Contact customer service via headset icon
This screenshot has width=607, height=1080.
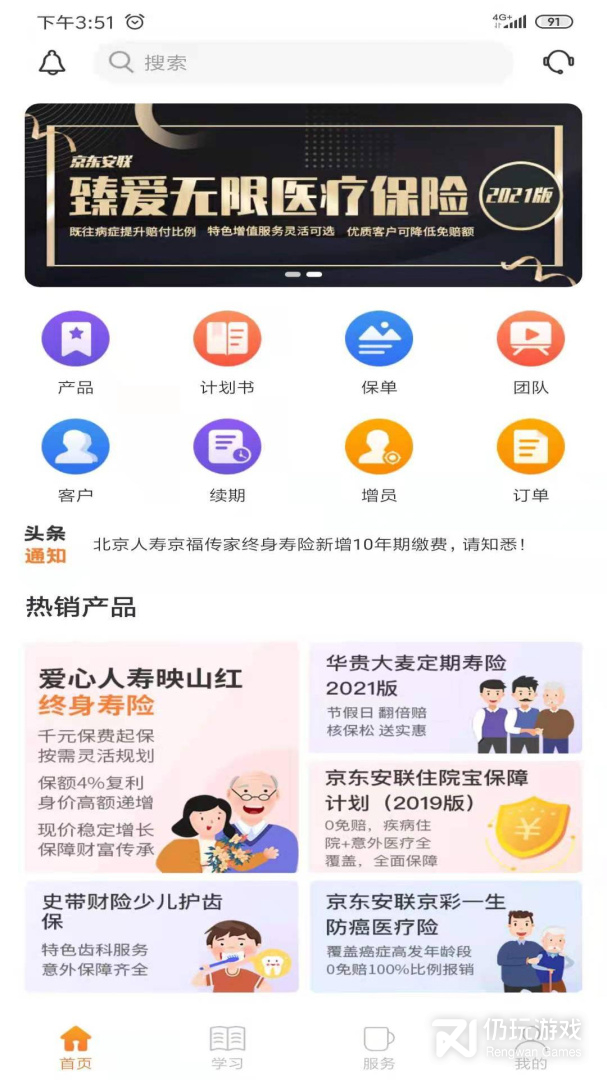[558, 62]
